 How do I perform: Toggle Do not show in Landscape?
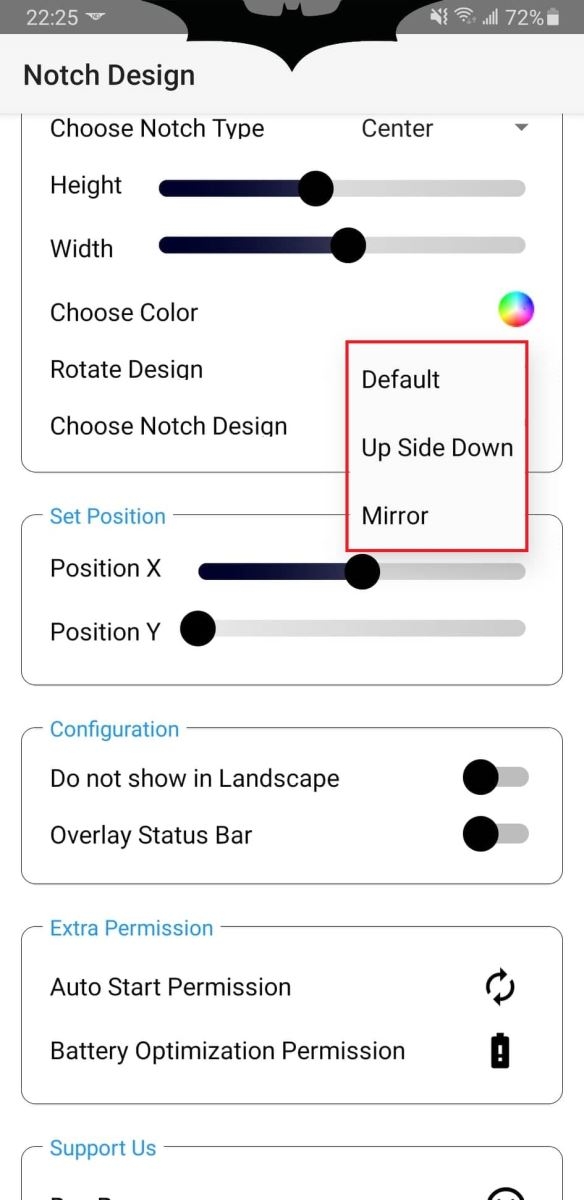(x=496, y=778)
